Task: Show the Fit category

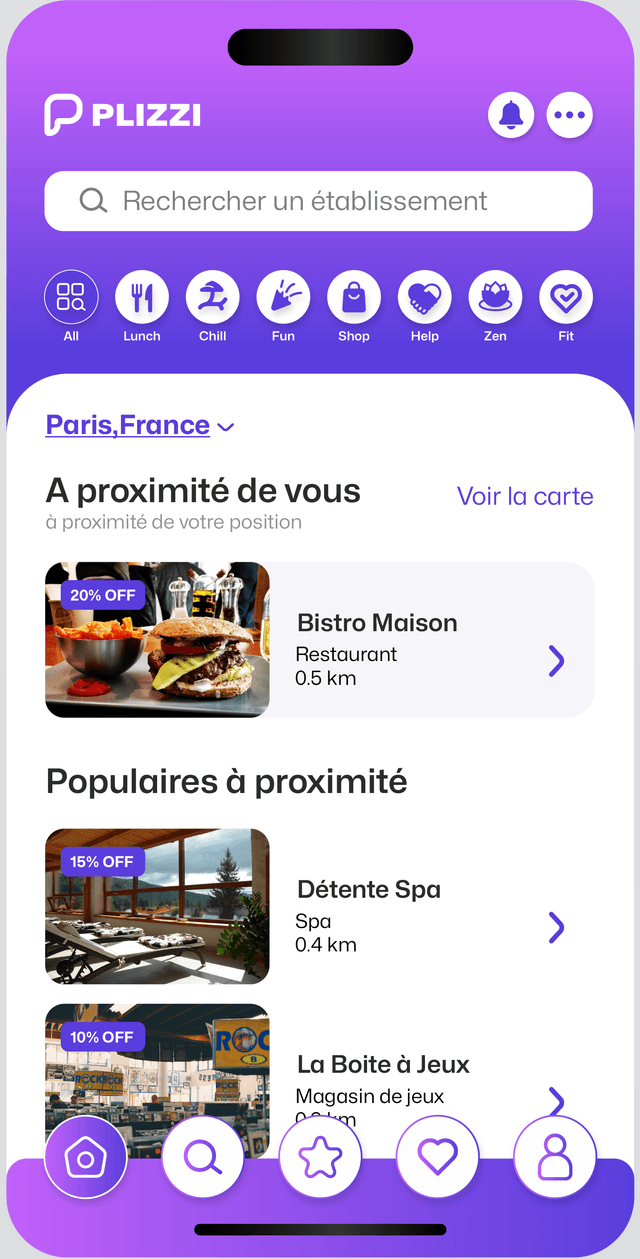Action: (x=566, y=297)
